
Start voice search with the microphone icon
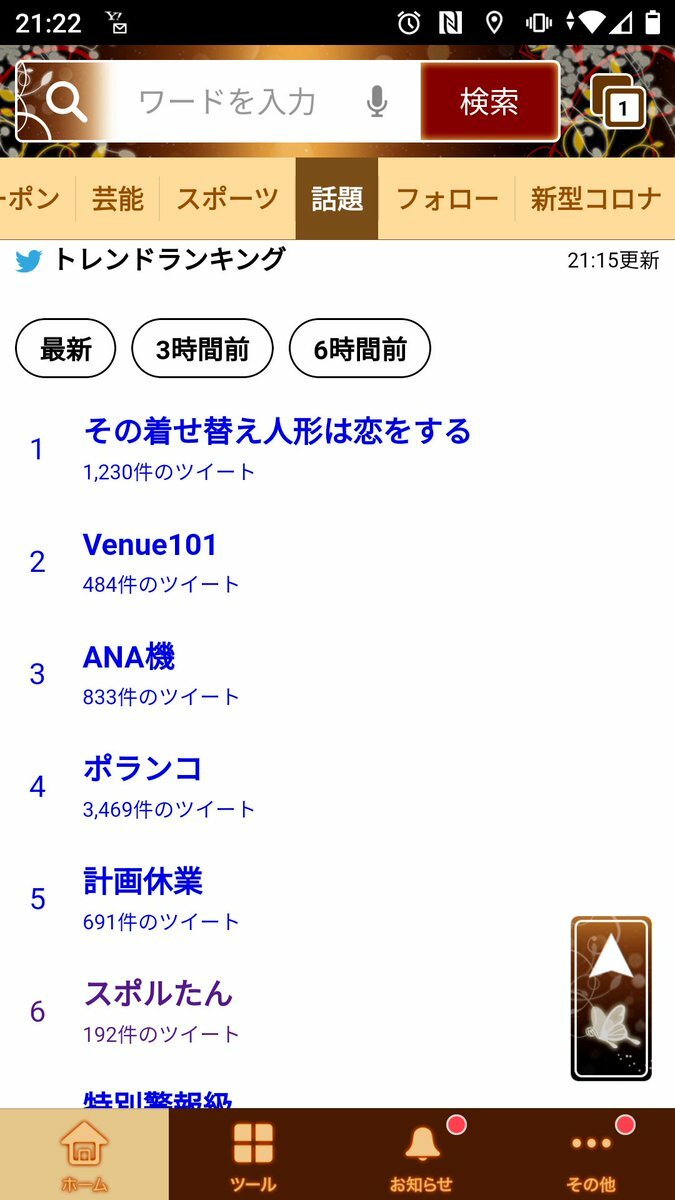[377, 102]
